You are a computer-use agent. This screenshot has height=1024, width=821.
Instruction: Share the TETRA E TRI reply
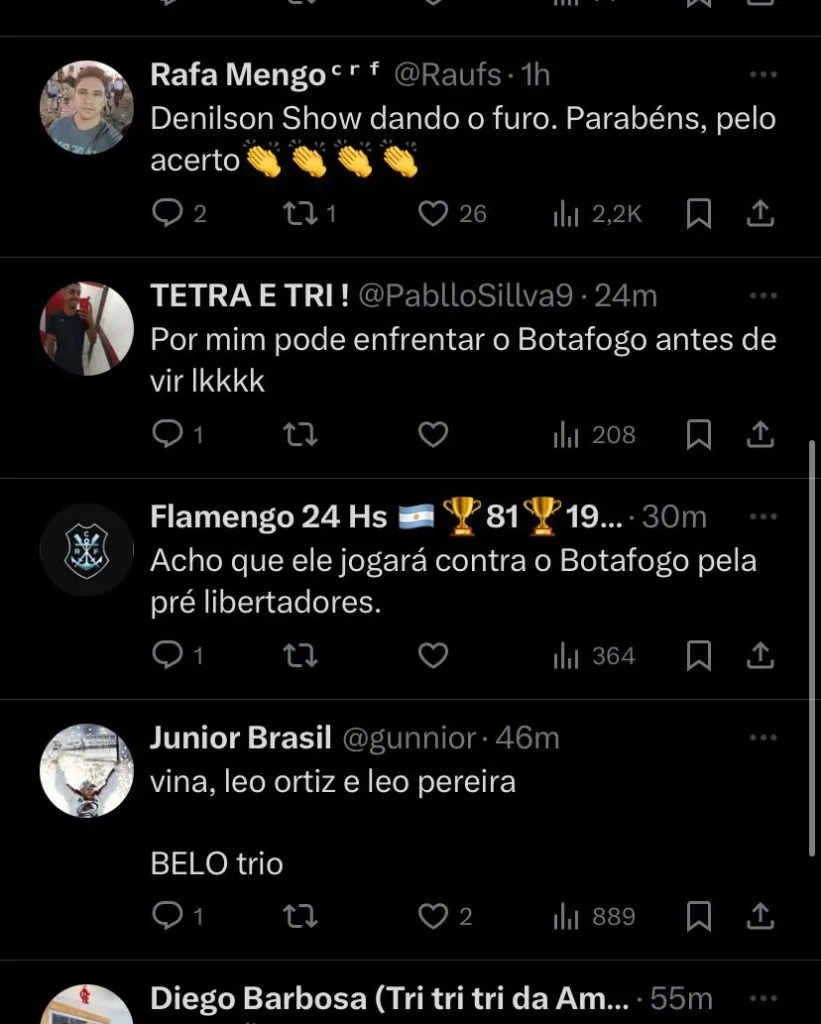(760, 434)
